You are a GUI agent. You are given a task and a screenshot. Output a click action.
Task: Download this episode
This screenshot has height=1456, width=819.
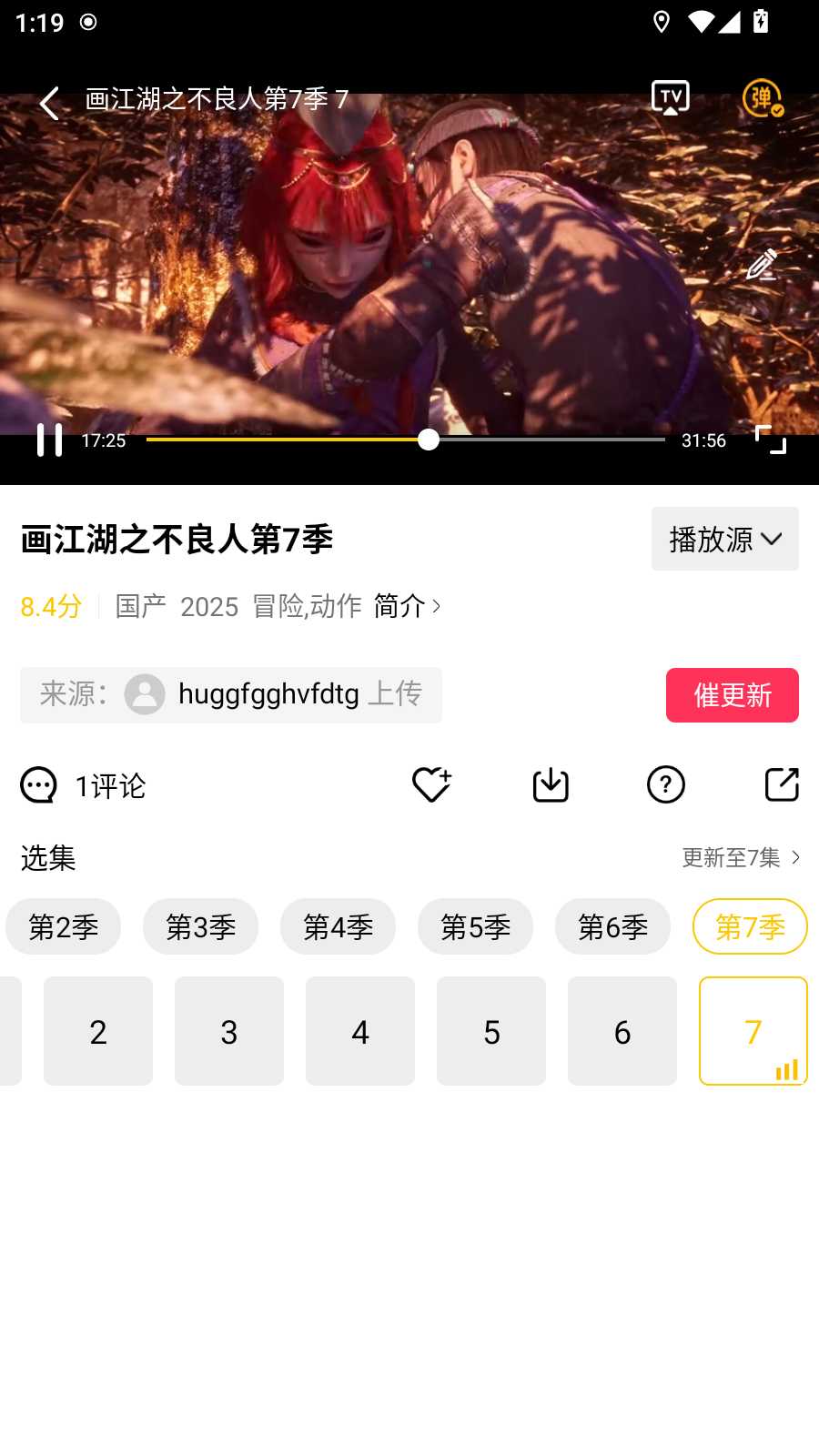550,784
